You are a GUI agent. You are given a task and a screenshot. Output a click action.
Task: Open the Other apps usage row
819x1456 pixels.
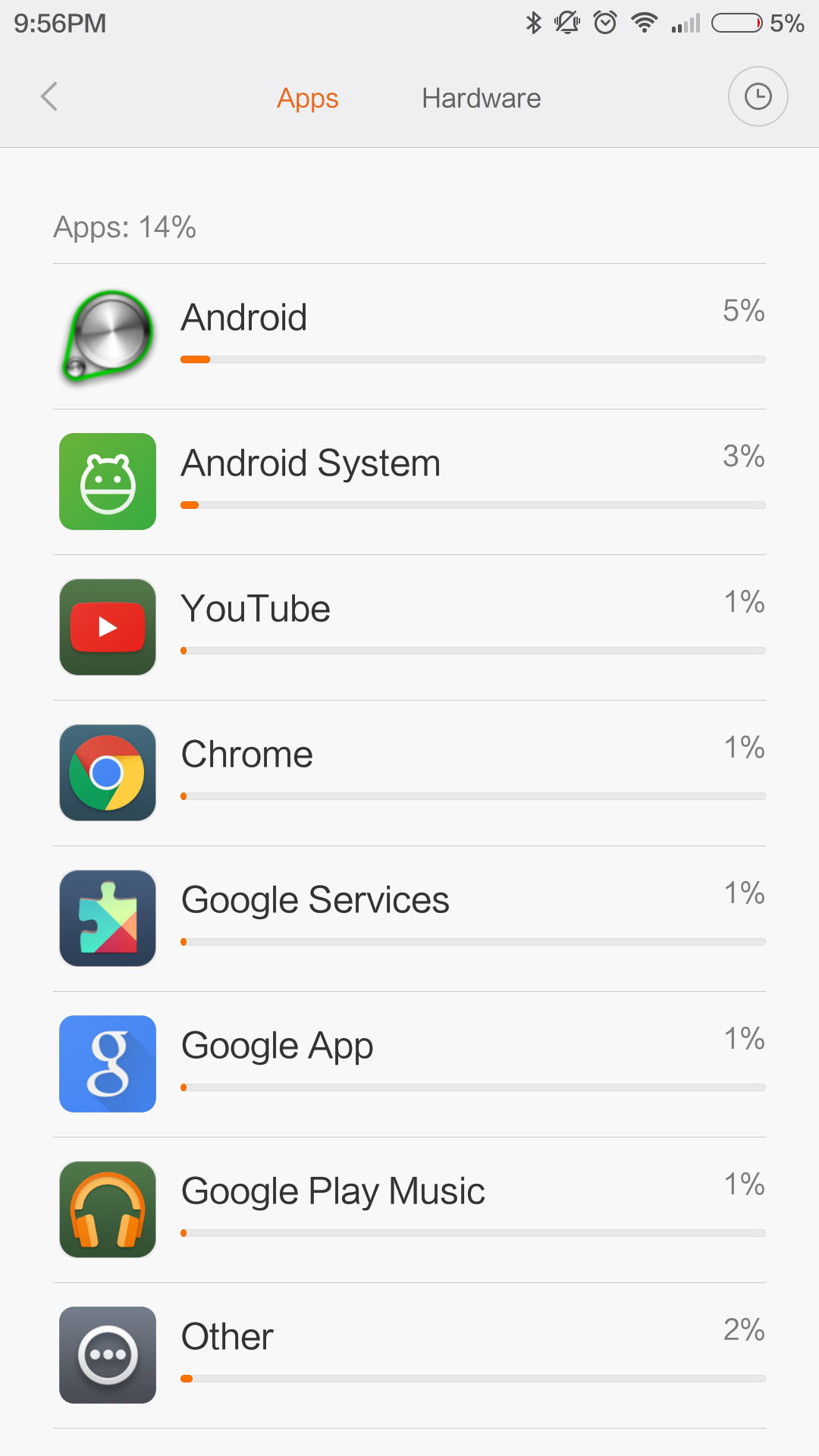point(409,1355)
